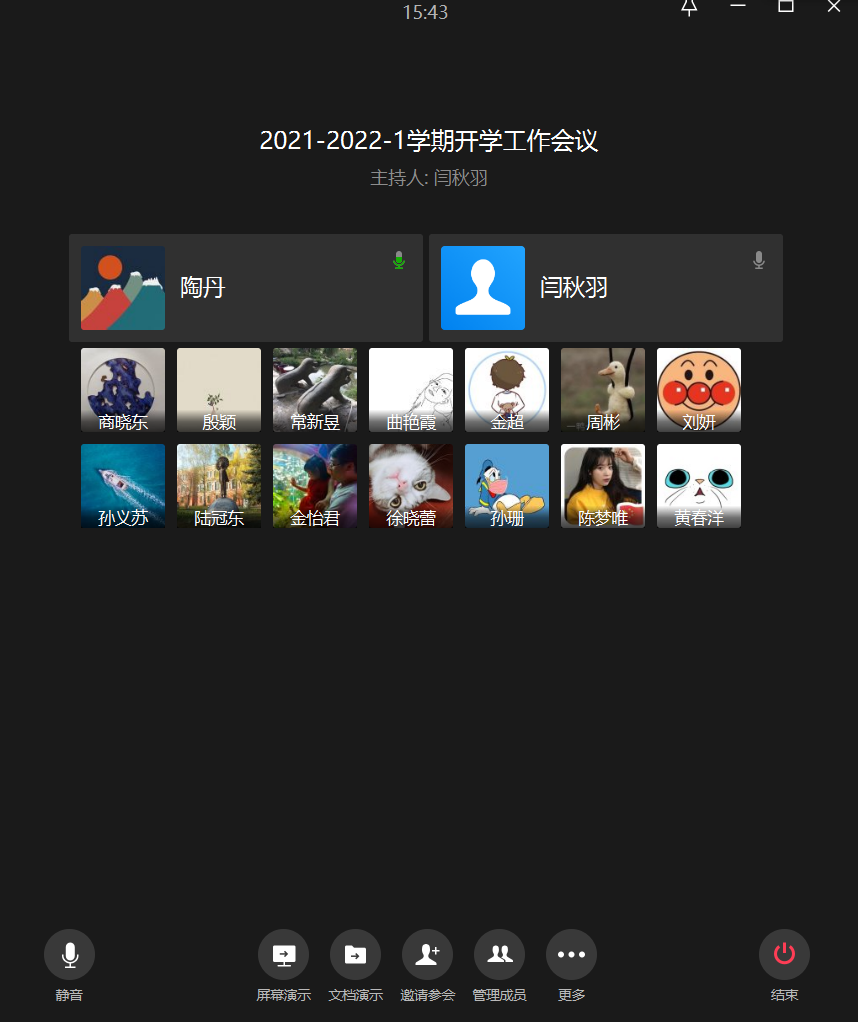
Task: Open participant 商晓东's tile
Action: point(123,390)
